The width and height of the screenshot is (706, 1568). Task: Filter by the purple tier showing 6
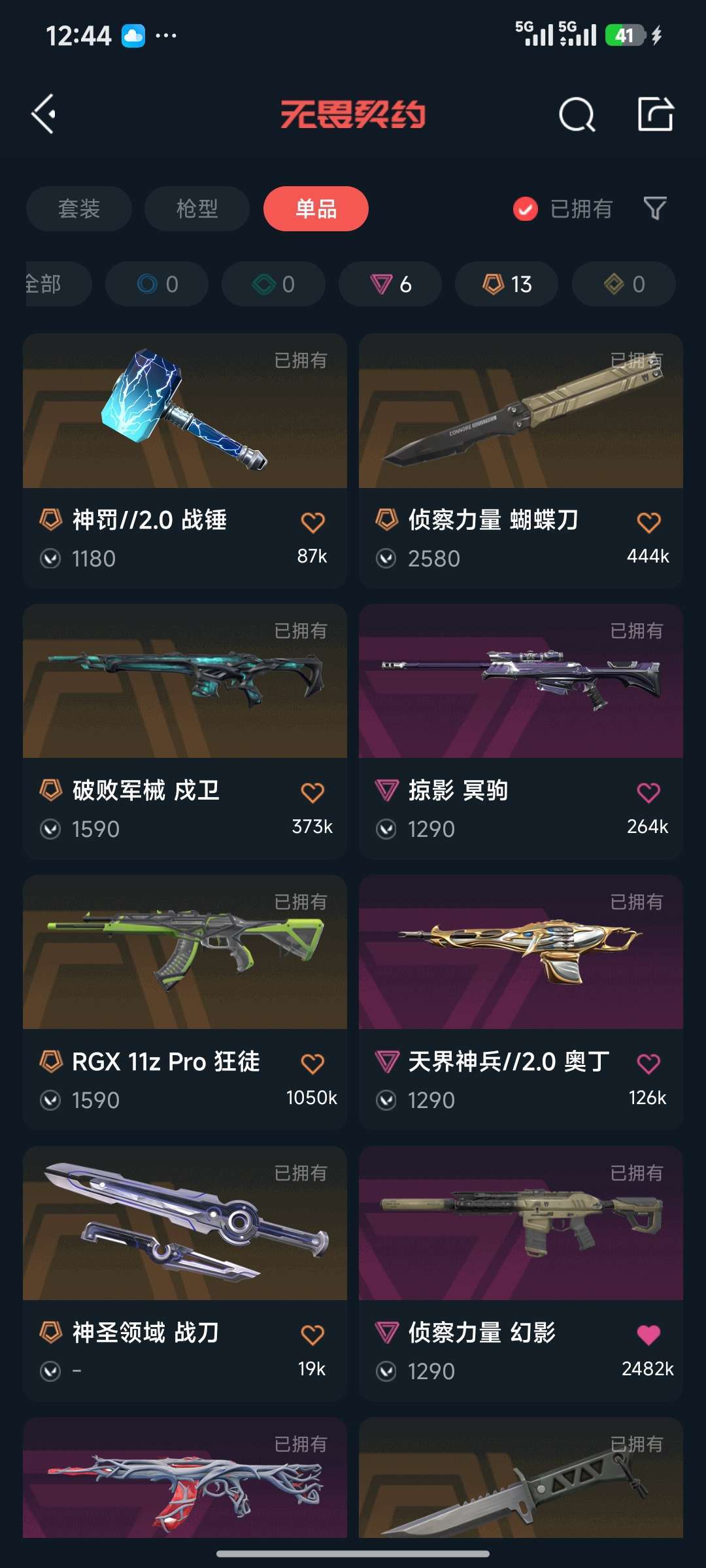click(x=390, y=284)
